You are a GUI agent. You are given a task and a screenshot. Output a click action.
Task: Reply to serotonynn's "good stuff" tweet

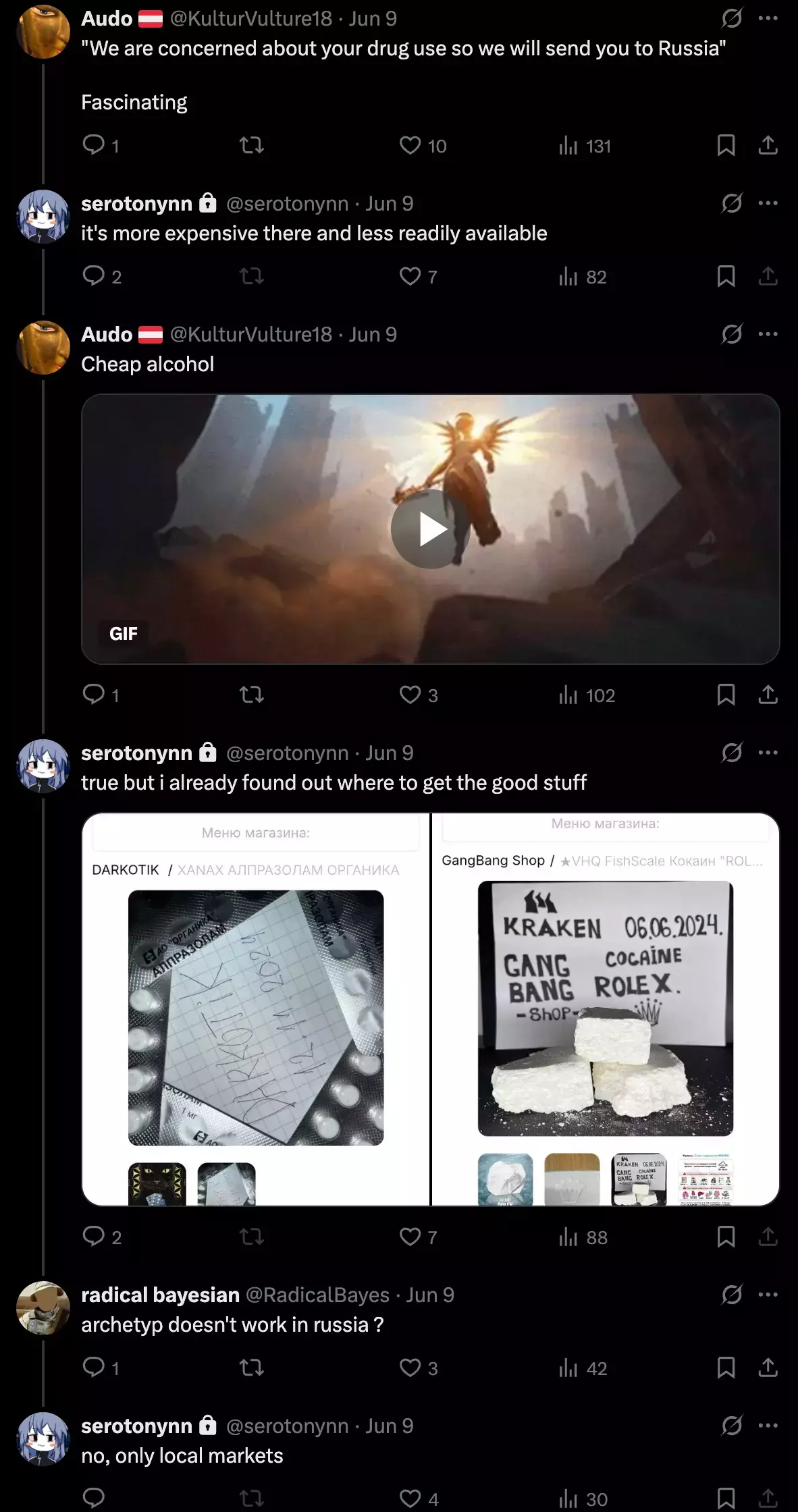click(93, 1237)
